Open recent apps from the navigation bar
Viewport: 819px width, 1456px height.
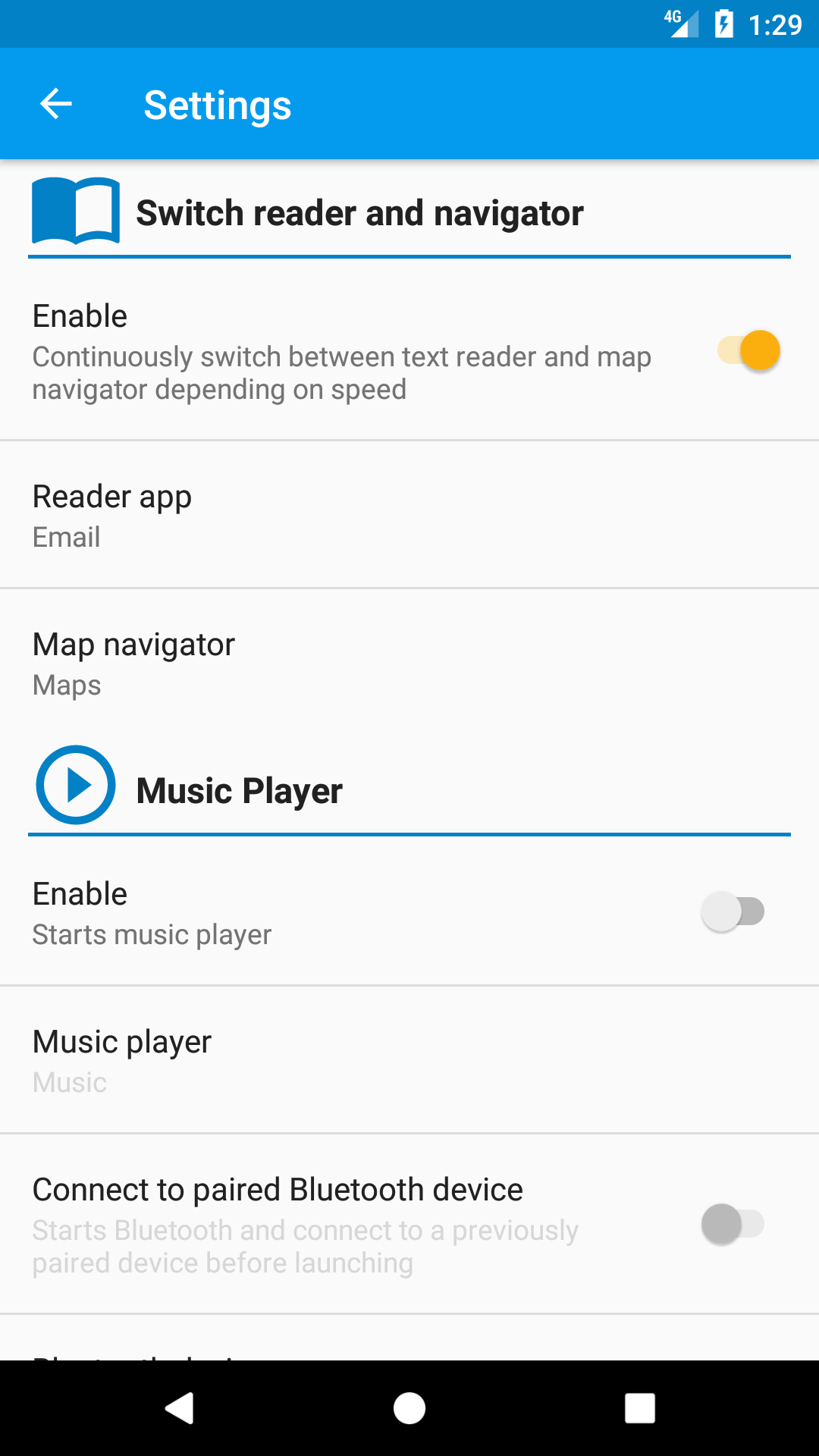[x=639, y=1408]
